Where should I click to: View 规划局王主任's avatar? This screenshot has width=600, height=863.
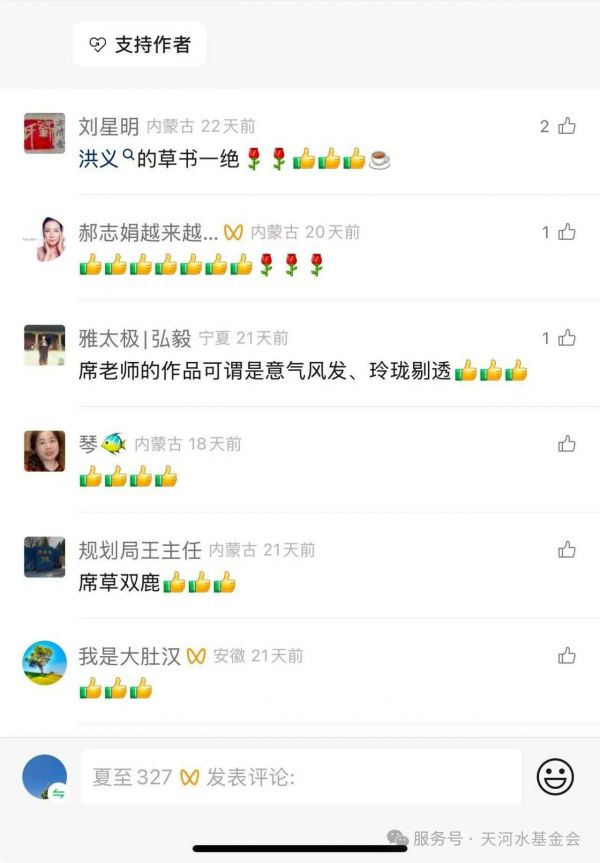44,557
